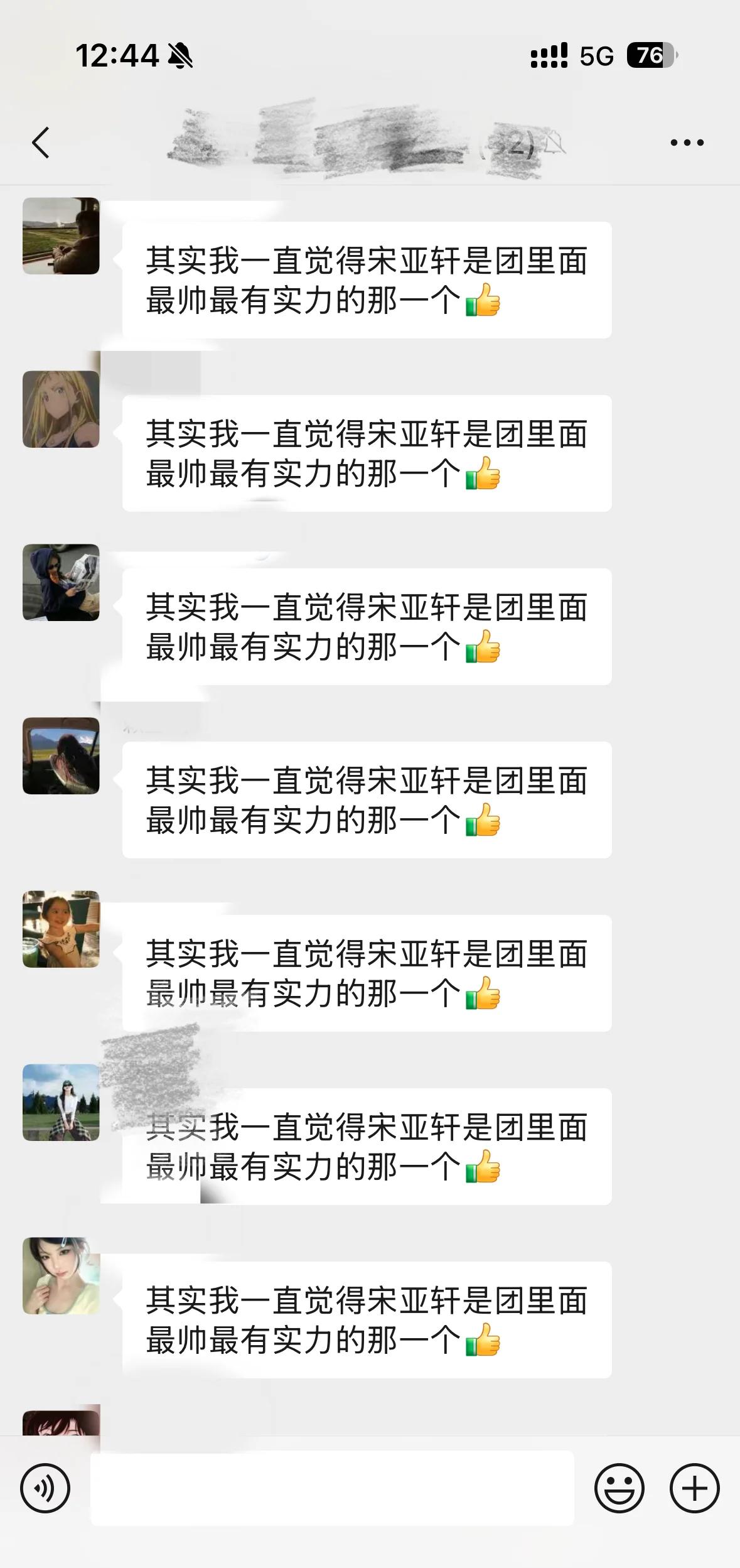This screenshot has height=1568, width=740.
Task: View the girl in white shirt avatar
Action: click(61, 1102)
